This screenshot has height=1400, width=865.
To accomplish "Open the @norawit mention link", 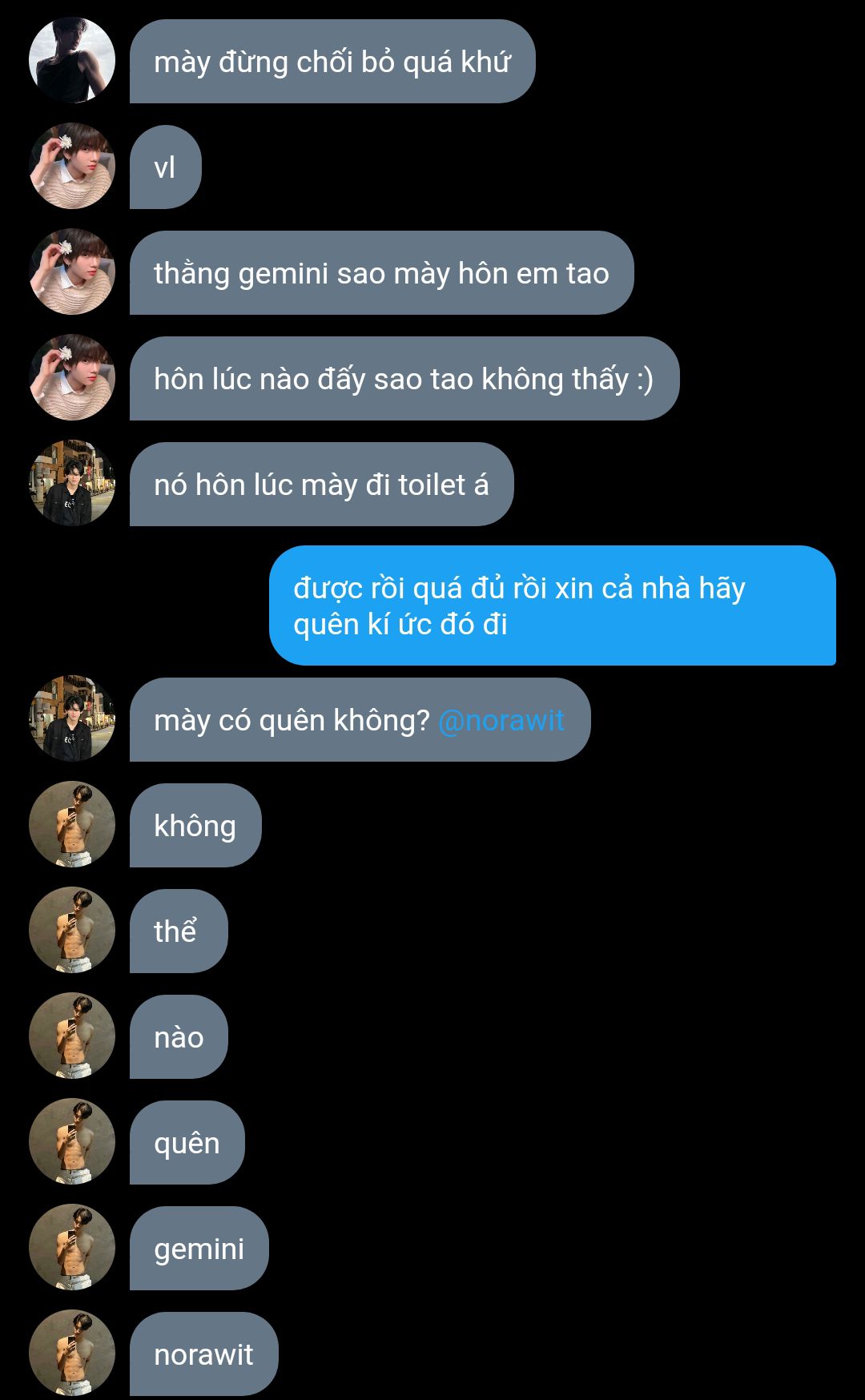I will [x=501, y=721].
